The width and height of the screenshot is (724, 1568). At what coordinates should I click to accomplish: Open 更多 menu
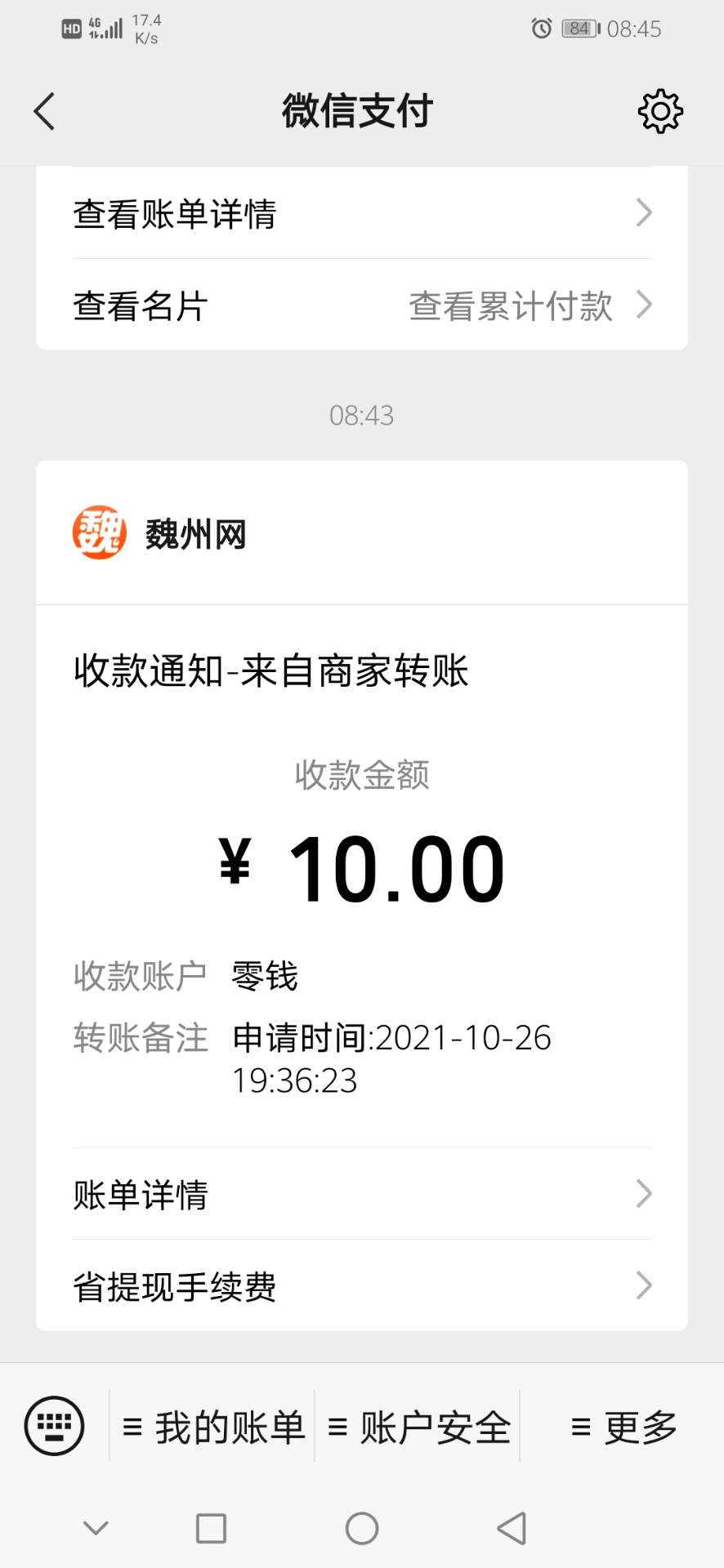coord(623,1427)
